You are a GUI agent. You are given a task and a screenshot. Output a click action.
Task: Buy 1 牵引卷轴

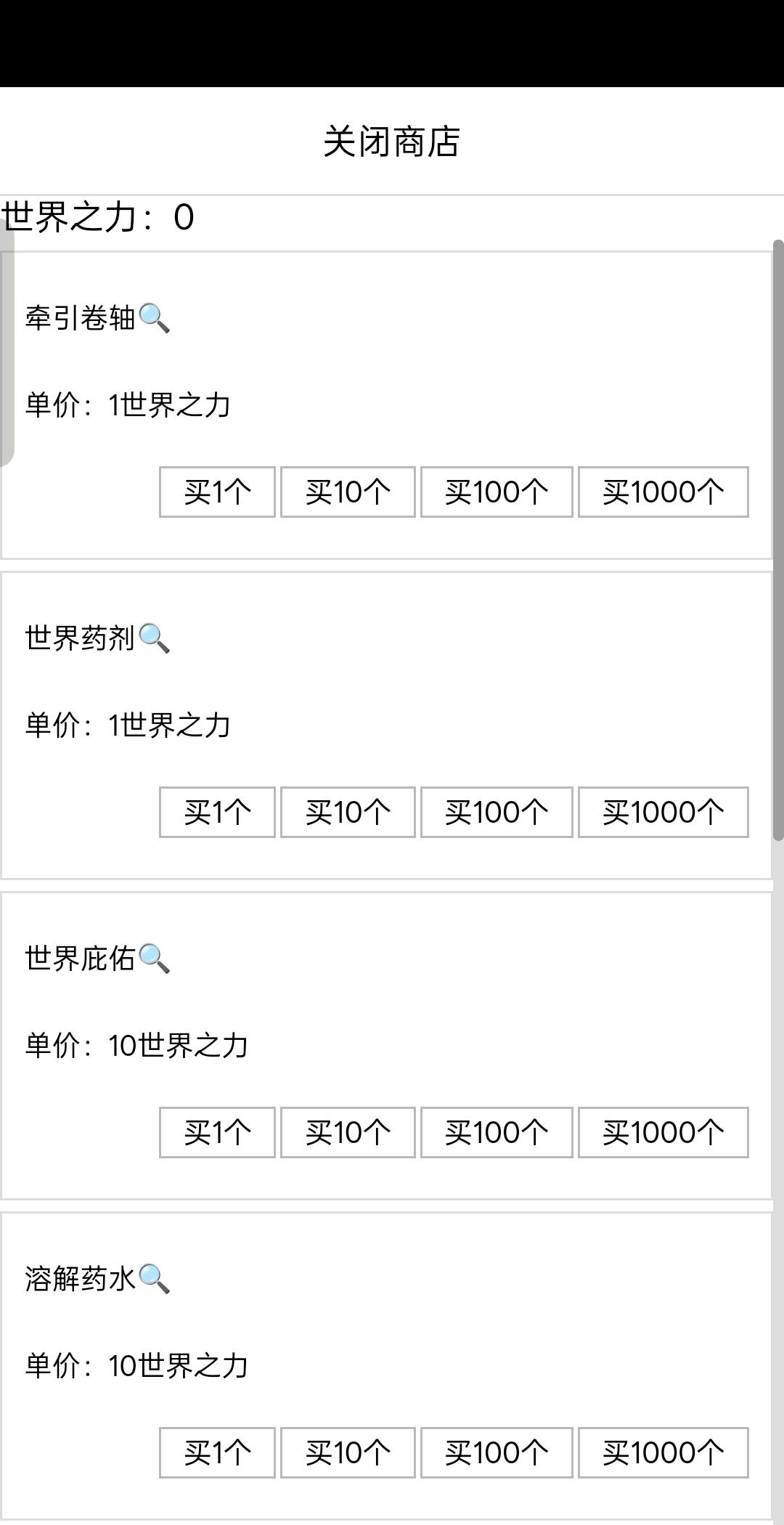pyautogui.click(x=216, y=492)
